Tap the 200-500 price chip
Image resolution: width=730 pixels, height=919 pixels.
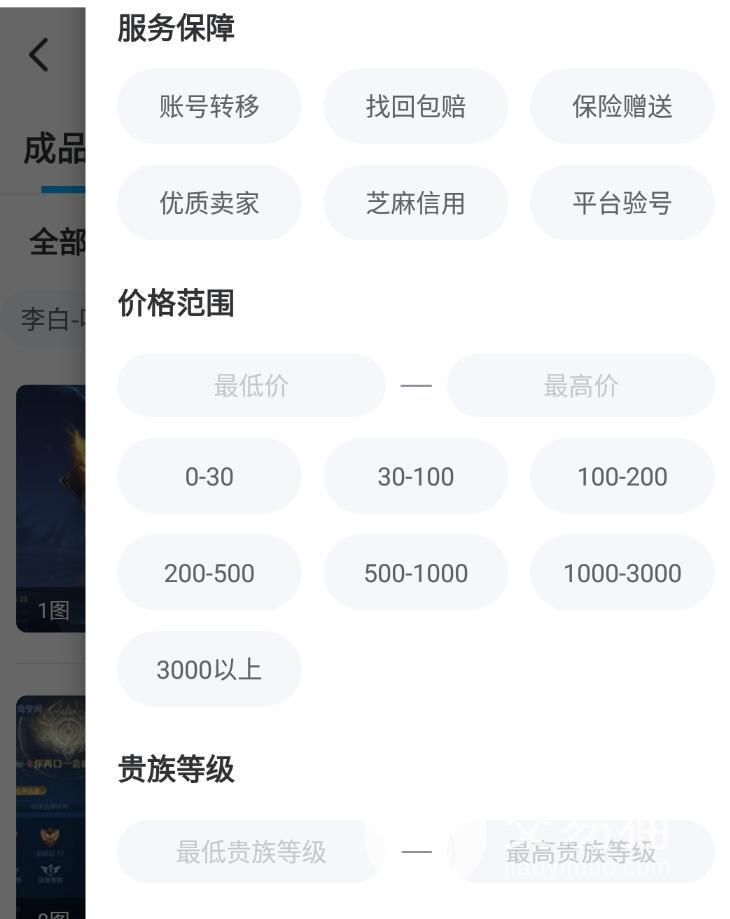(x=209, y=573)
